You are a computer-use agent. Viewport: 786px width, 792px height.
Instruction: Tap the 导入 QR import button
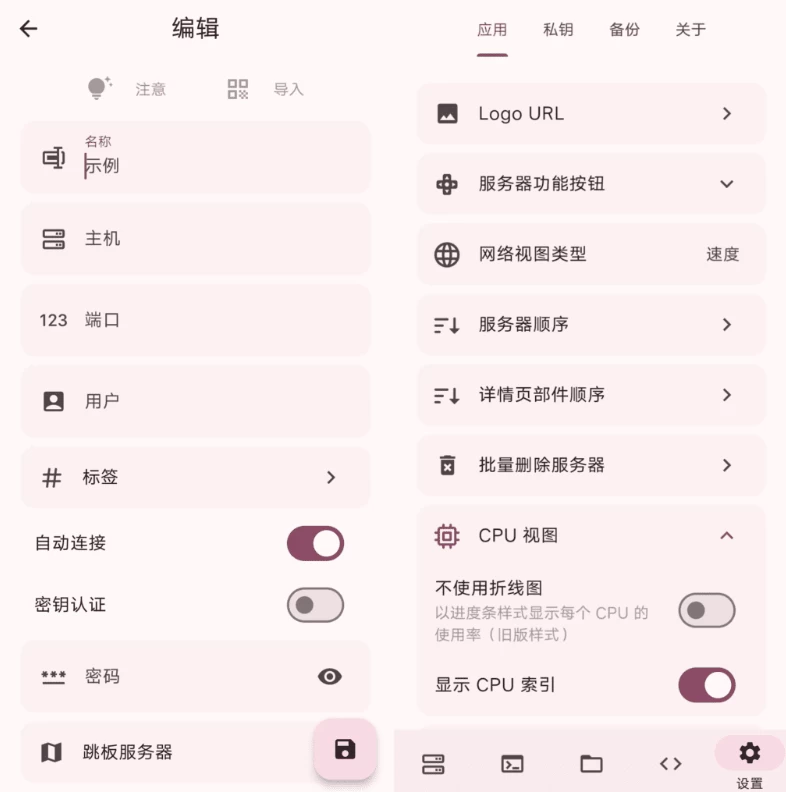click(265, 89)
